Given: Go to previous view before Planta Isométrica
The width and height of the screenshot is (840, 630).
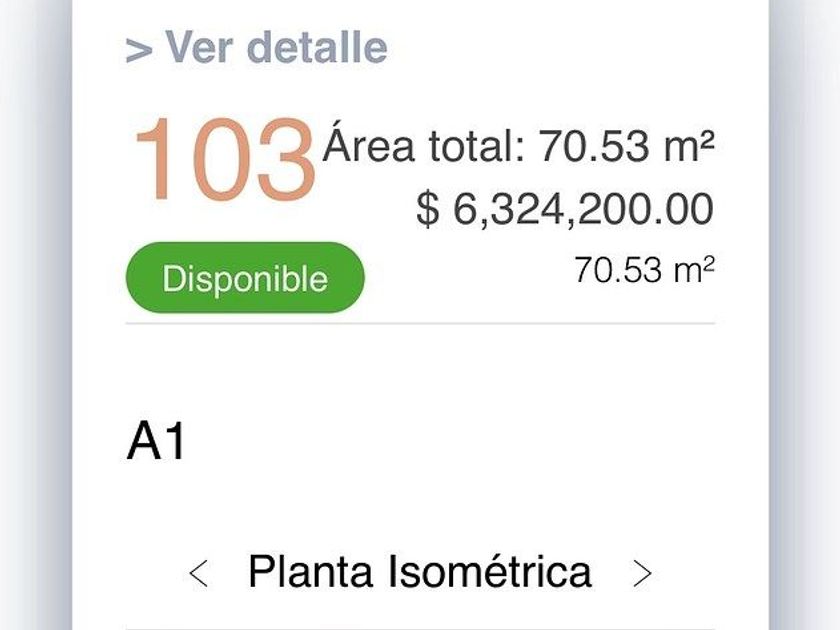Looking at the screenshot, I should 199,573.
